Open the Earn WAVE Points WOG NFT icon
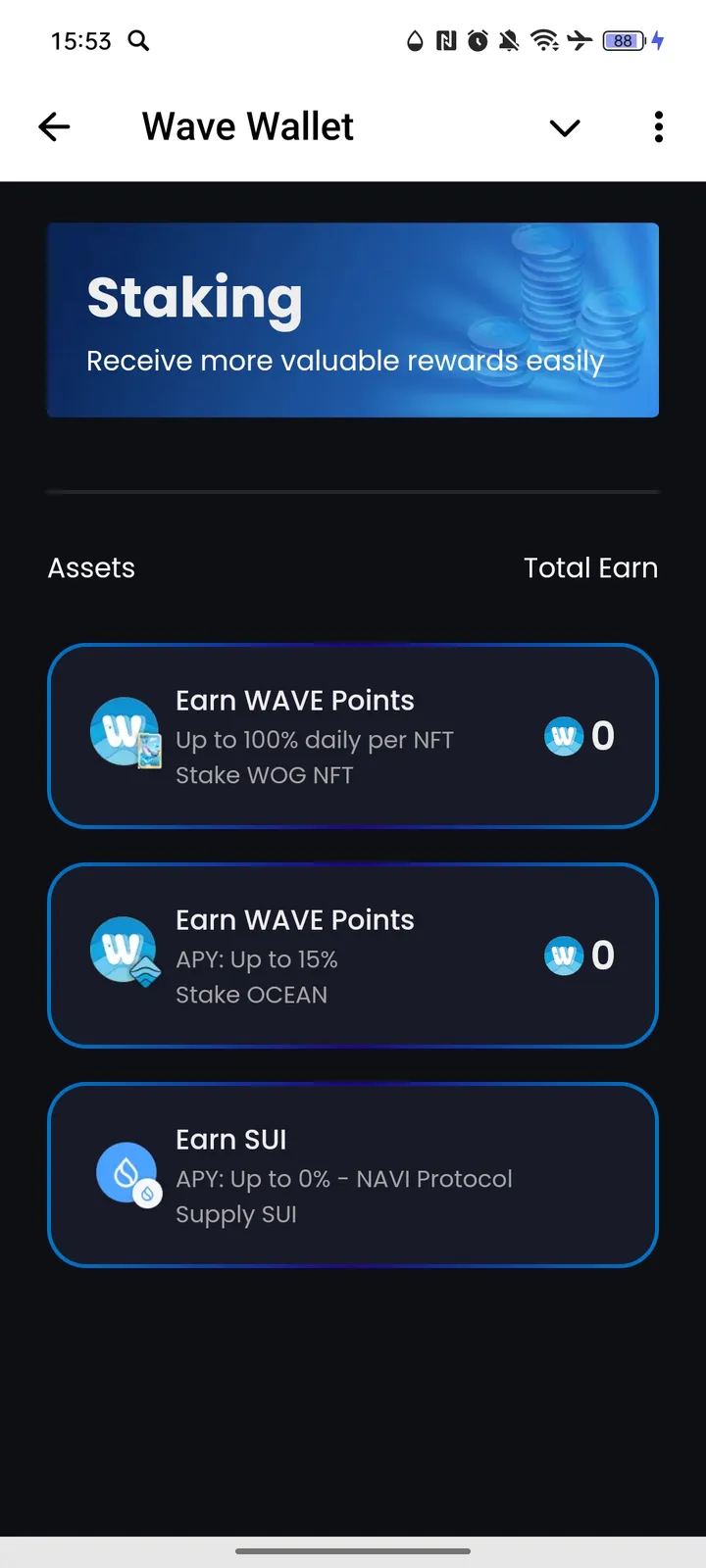 coord(122,730)
